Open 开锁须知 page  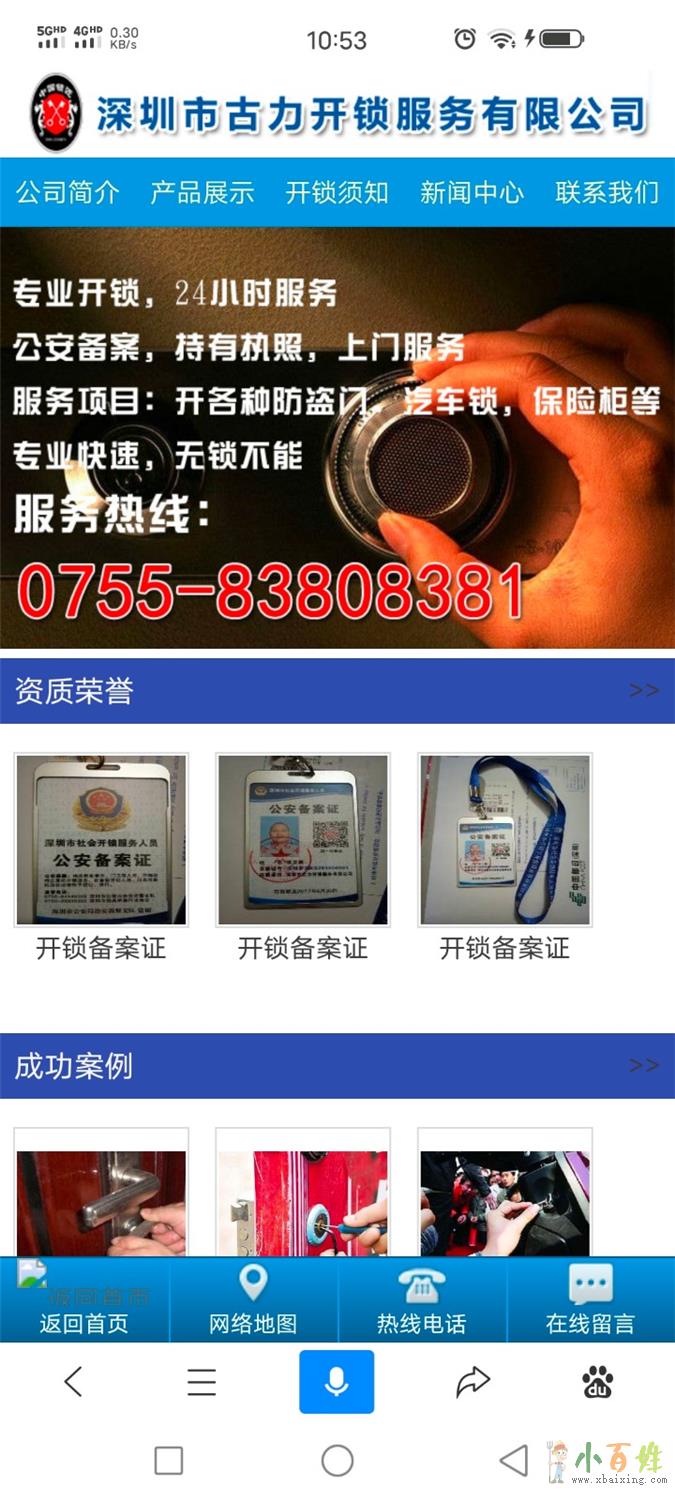point(337,192)
